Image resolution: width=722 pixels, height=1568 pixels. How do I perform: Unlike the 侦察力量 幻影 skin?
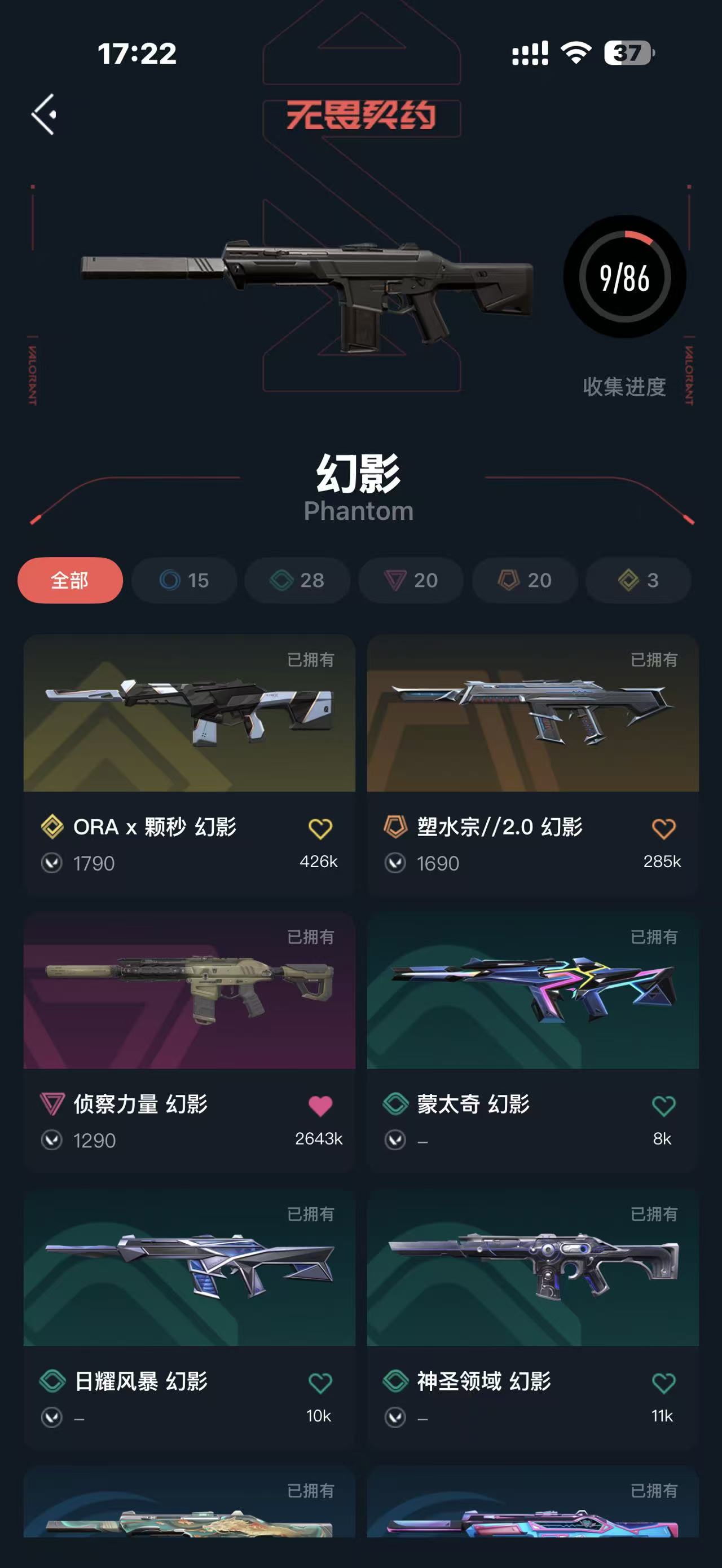(320, 1106)
